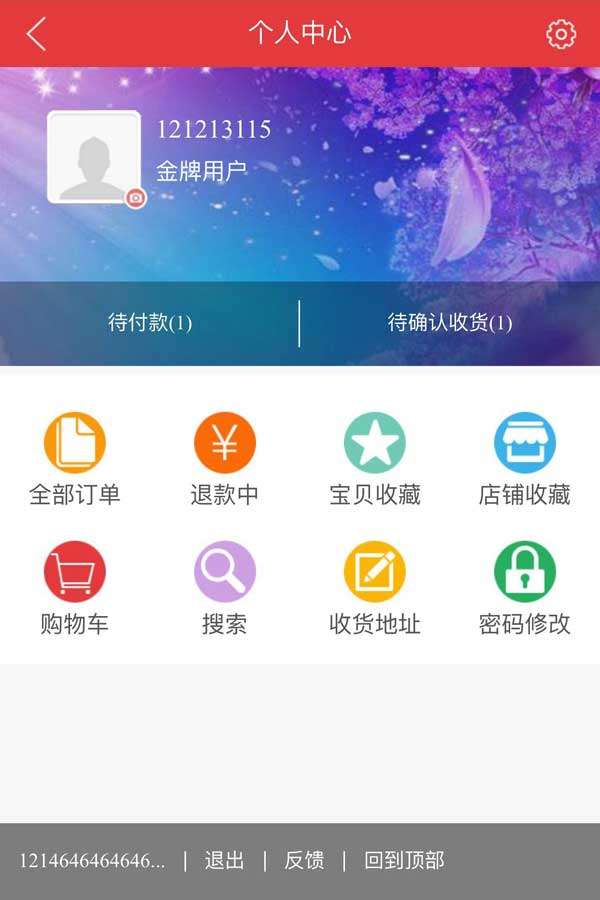The width and height of the screenshot is (600, 900).
Task: Tap the account number in footer
Action: (92, 861)
